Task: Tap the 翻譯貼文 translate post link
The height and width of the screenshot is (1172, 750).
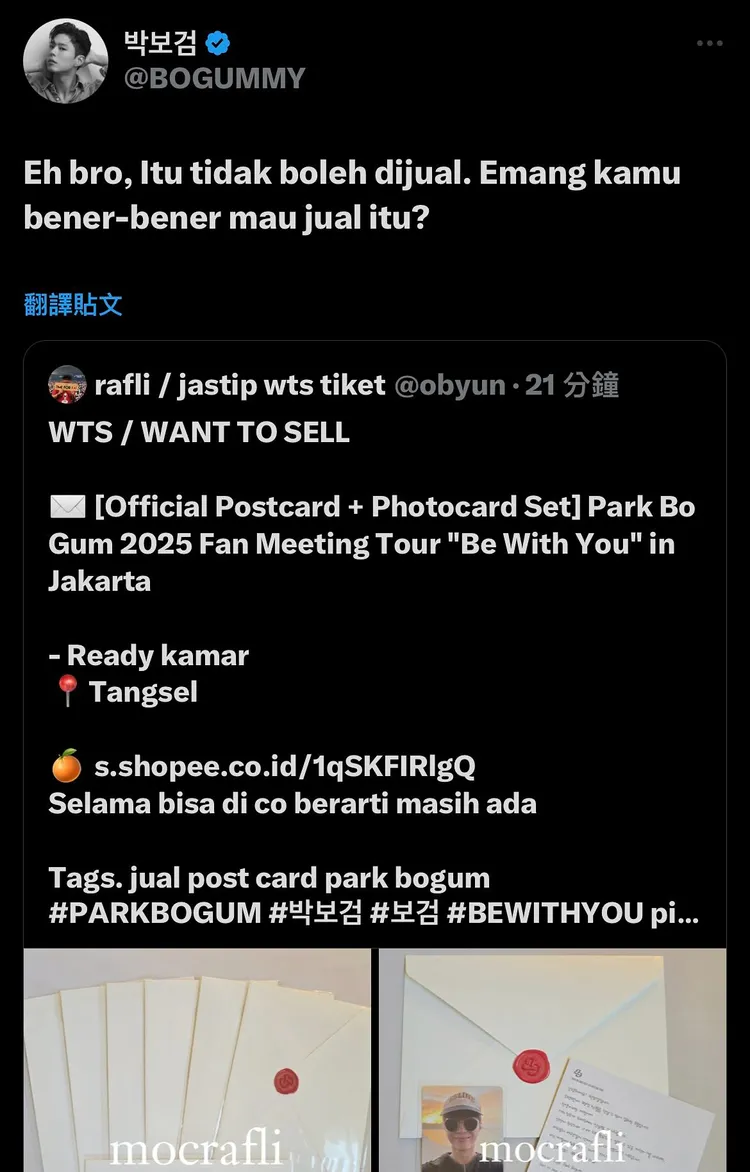Action: 73,305
